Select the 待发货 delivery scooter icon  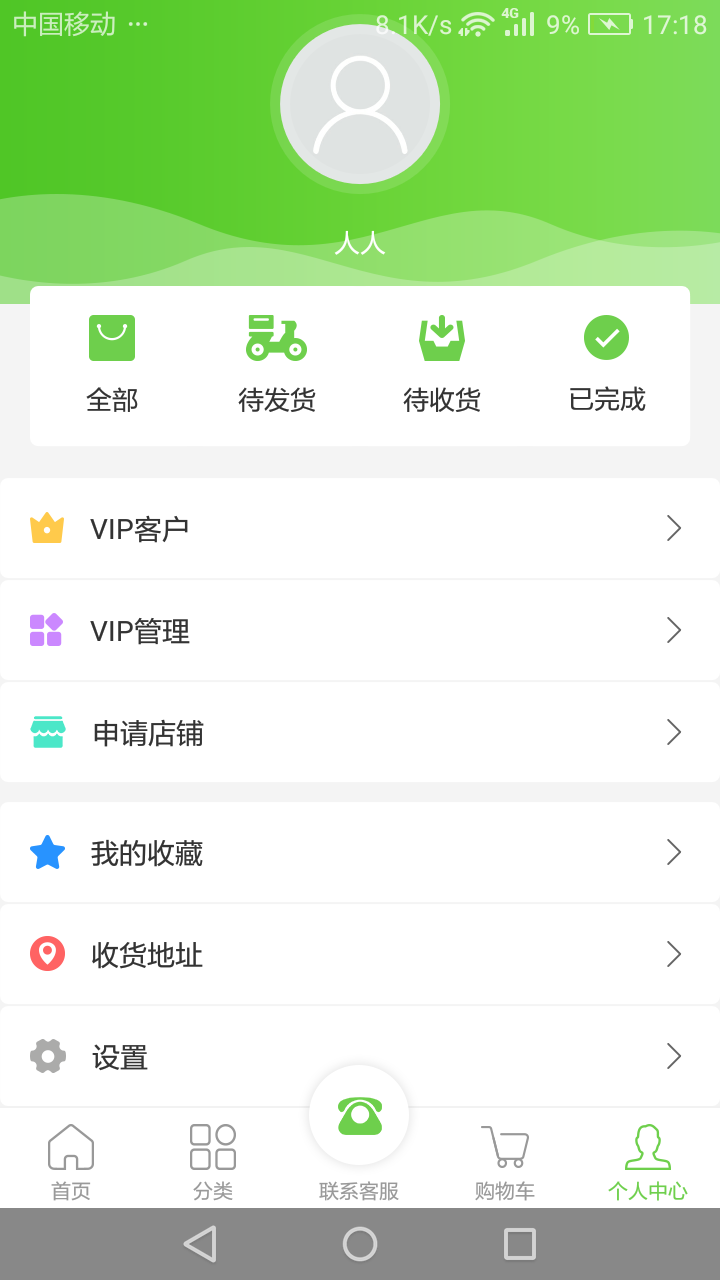point(276,338)
